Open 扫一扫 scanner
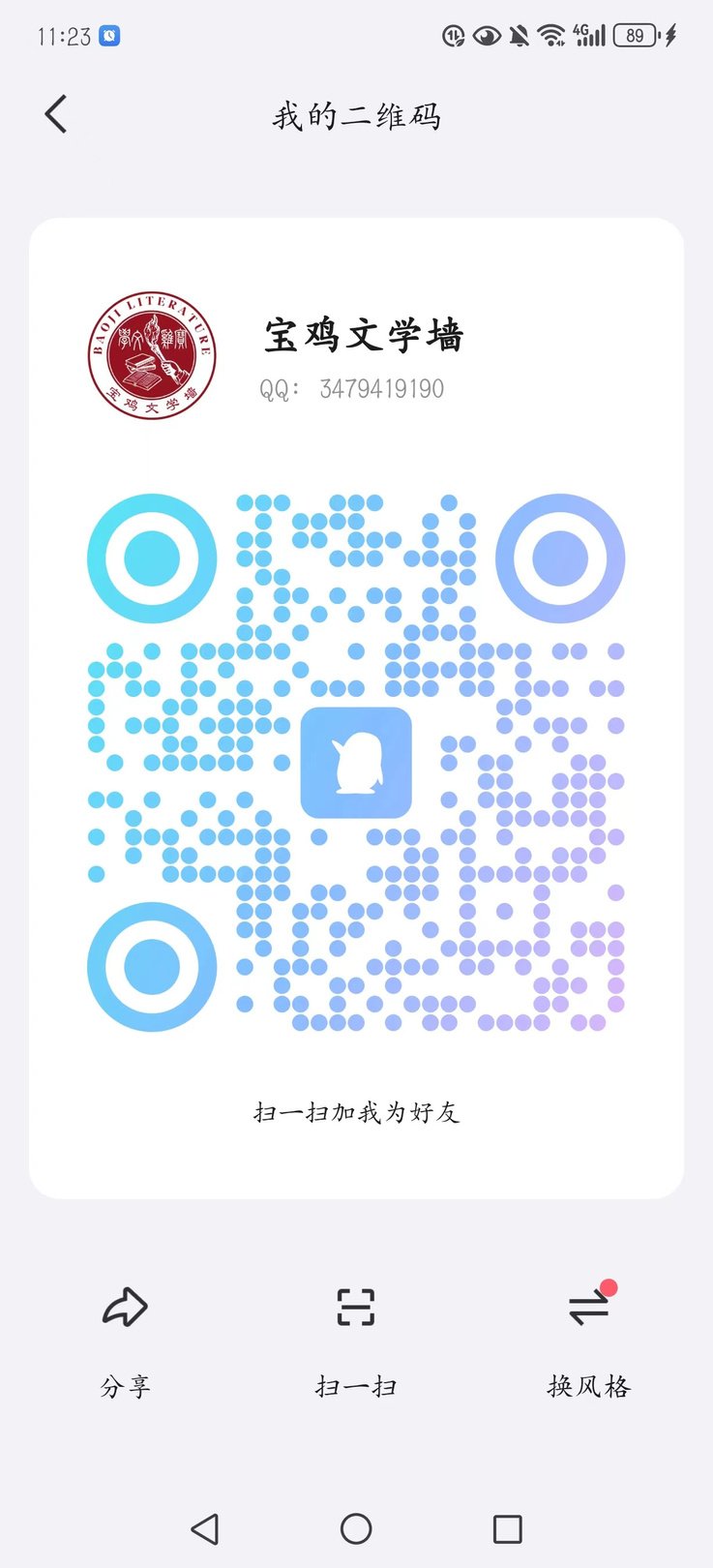The width and height of the screenshot is (713, 1568). [356, 1334]
